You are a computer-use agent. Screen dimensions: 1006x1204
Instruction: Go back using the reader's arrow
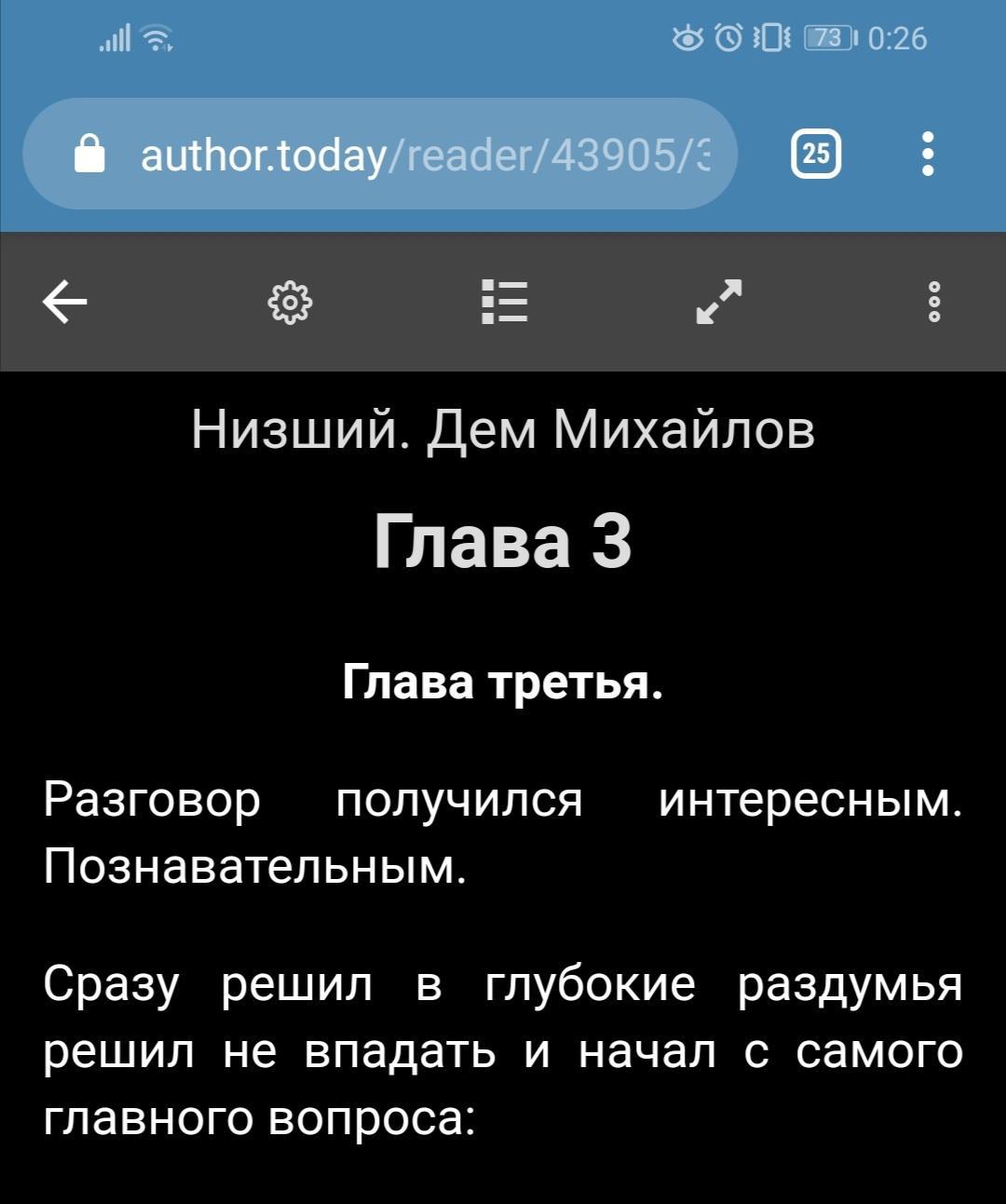(65, 302)
